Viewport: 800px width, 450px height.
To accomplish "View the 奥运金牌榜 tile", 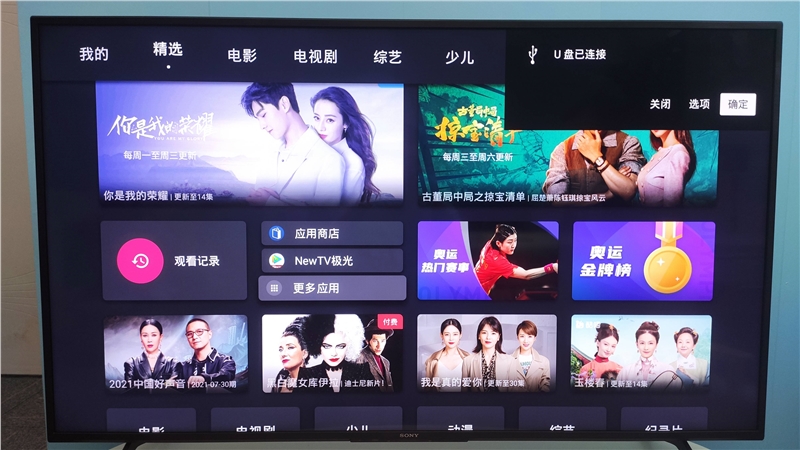I will (643, 261).
